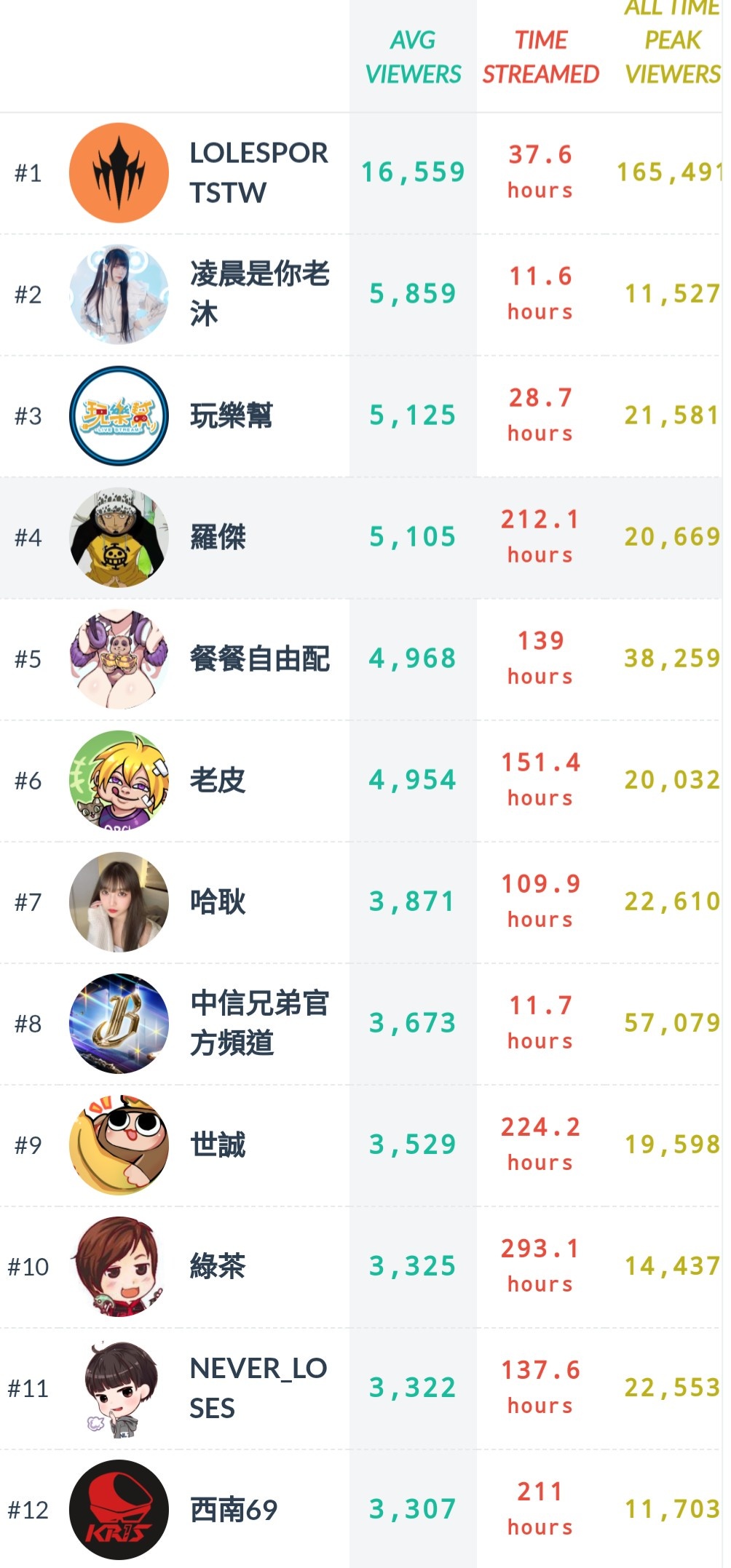Open the NEVER_LOSES channel page
The image size is (731, 1568).
coord(258,1388)
